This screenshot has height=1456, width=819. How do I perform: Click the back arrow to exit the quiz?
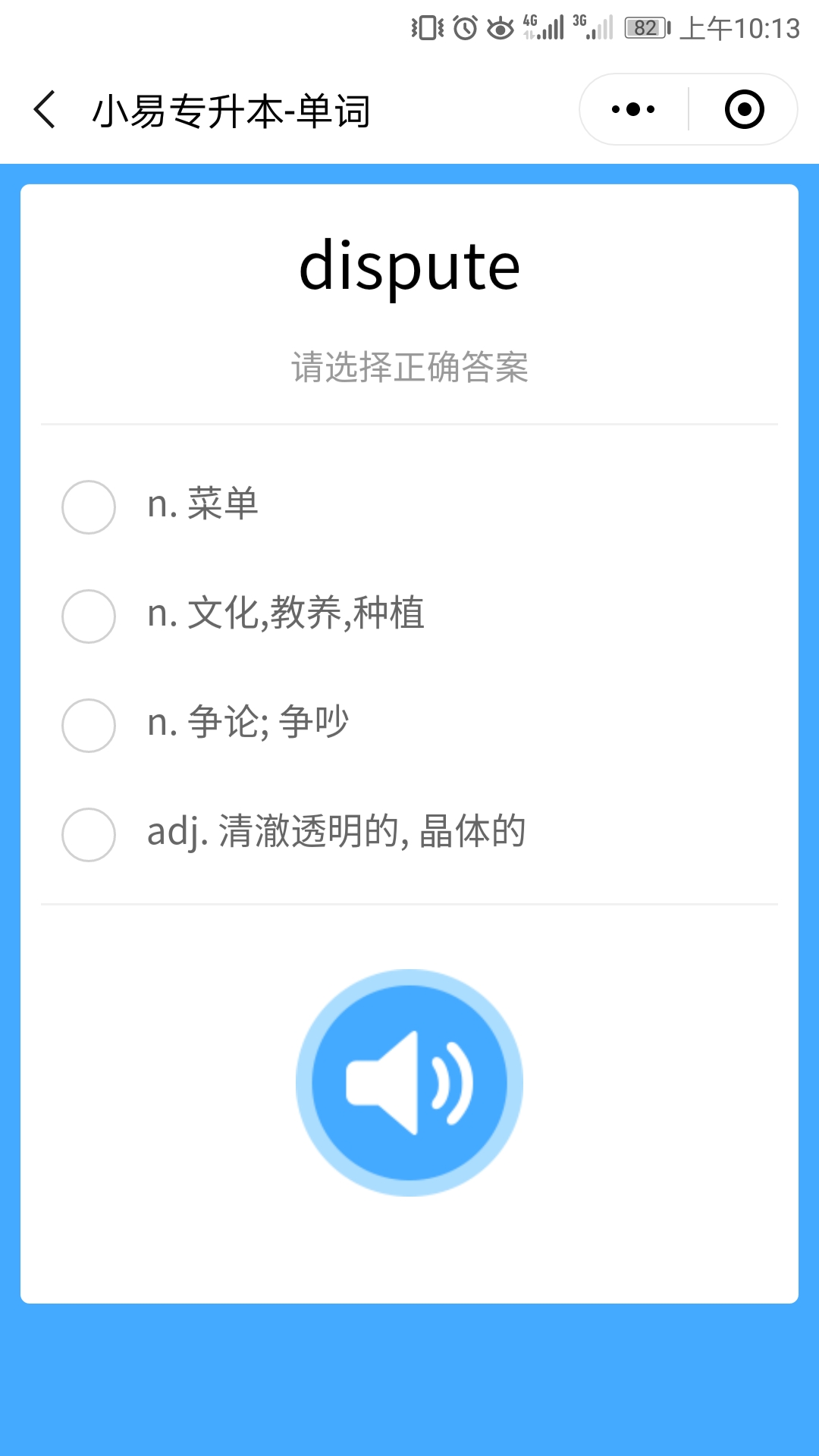[x=43, y=108]
